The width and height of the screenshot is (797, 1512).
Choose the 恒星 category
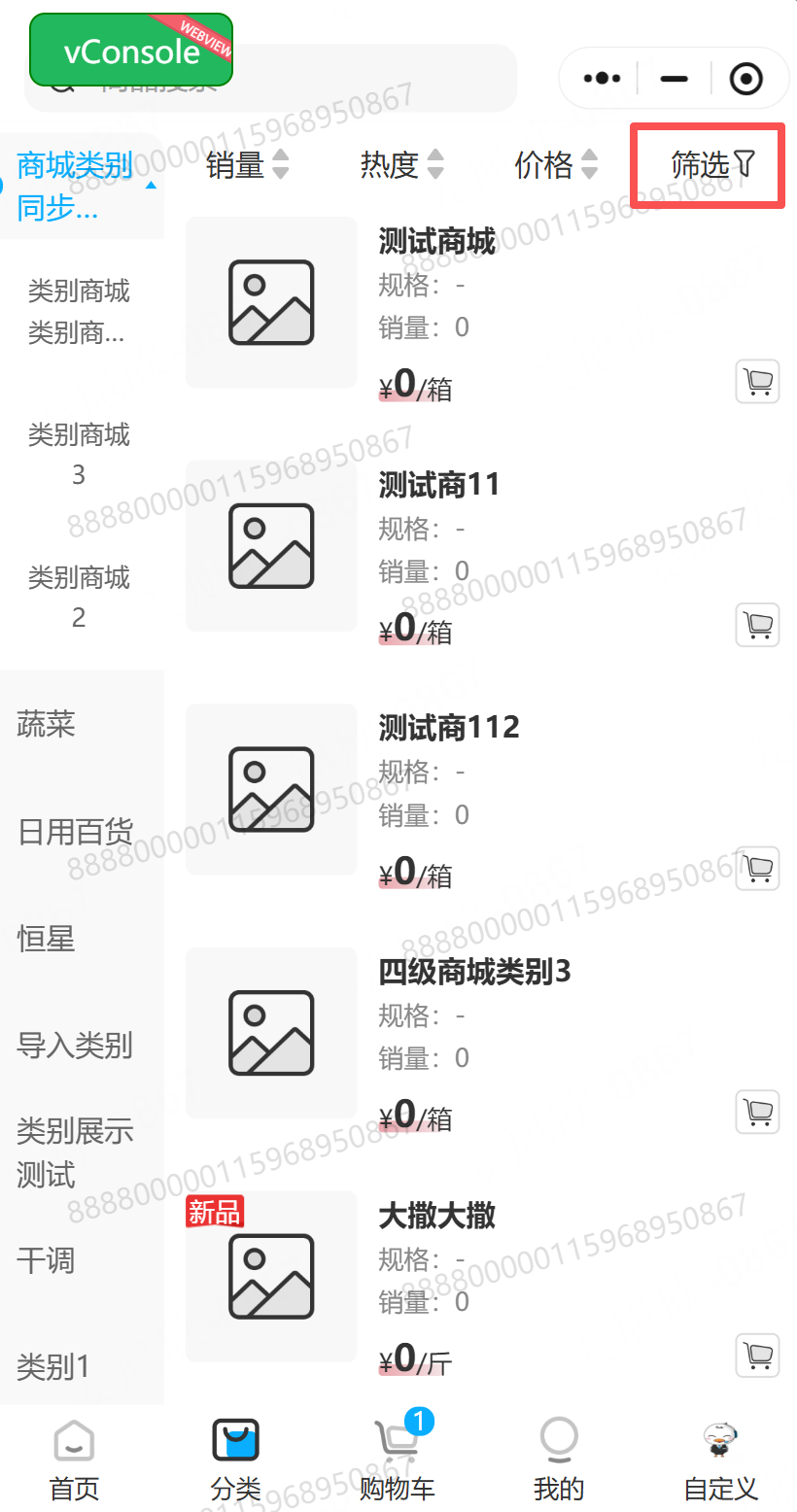point(47,939)
